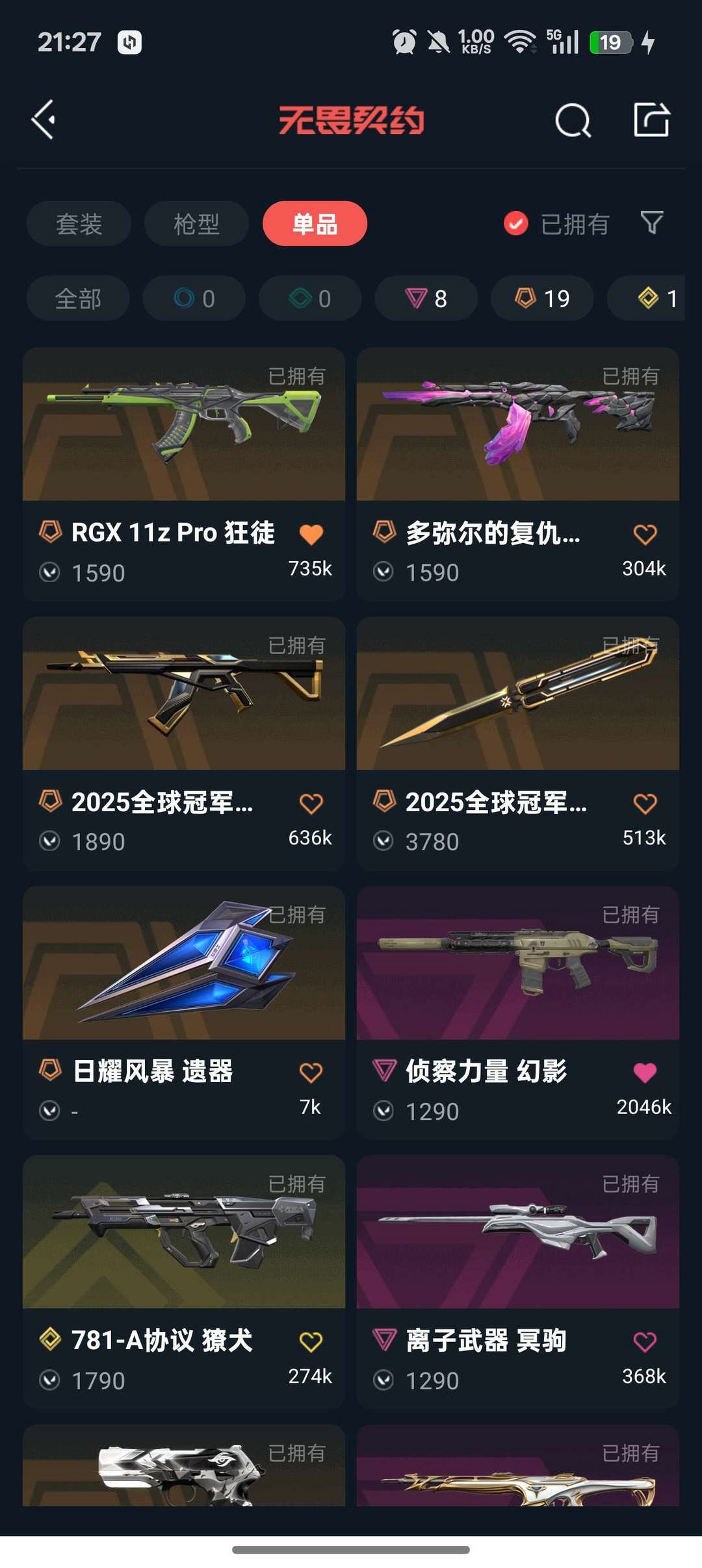The image size is (702, 1568).
Task: Switch to the 套装 tab
Action: coord(78,223)
